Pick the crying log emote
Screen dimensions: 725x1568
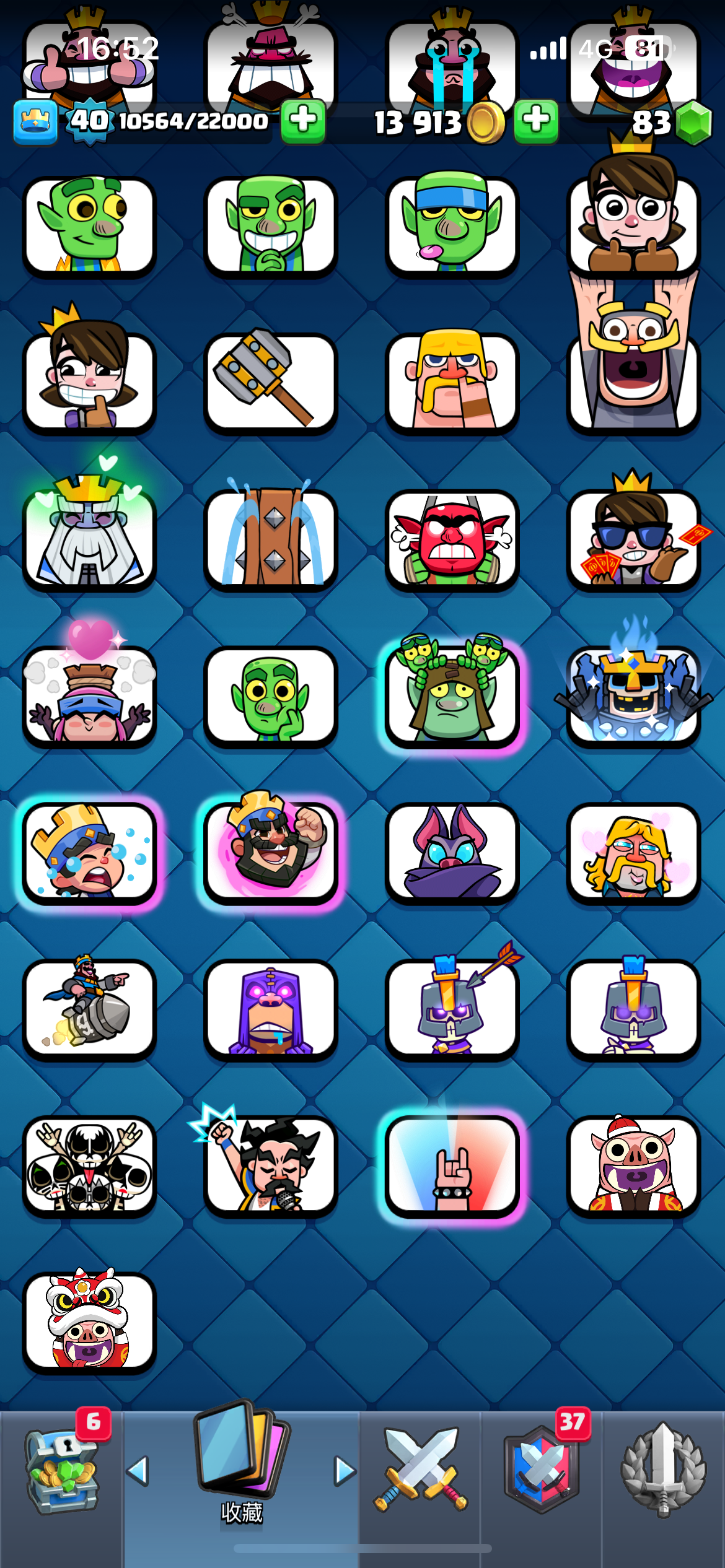[x=270, y=539]
